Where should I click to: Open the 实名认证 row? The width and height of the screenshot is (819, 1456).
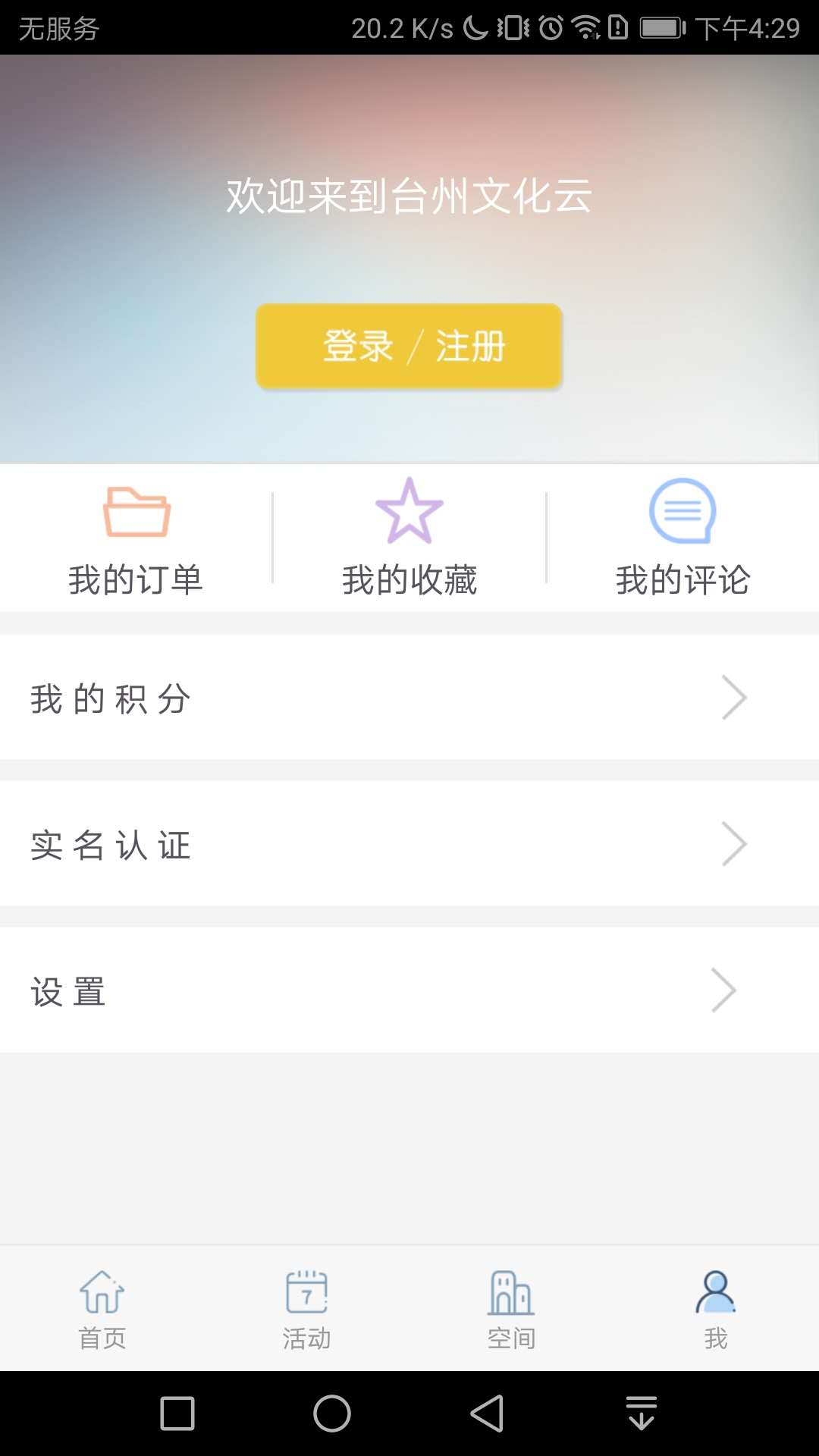[409, 844]
